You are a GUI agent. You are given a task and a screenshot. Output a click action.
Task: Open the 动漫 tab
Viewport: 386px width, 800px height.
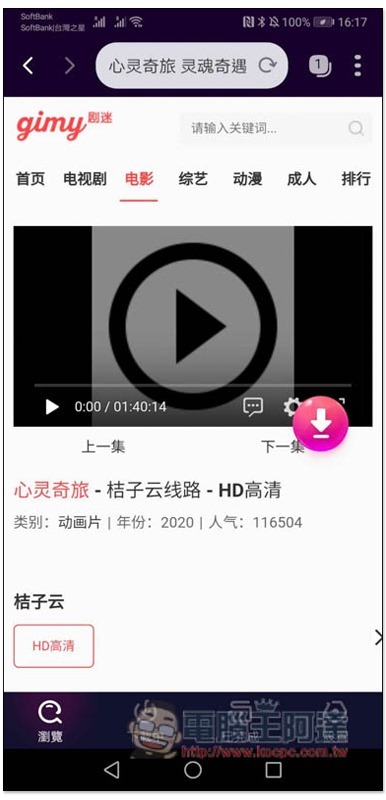click(247, 179)
